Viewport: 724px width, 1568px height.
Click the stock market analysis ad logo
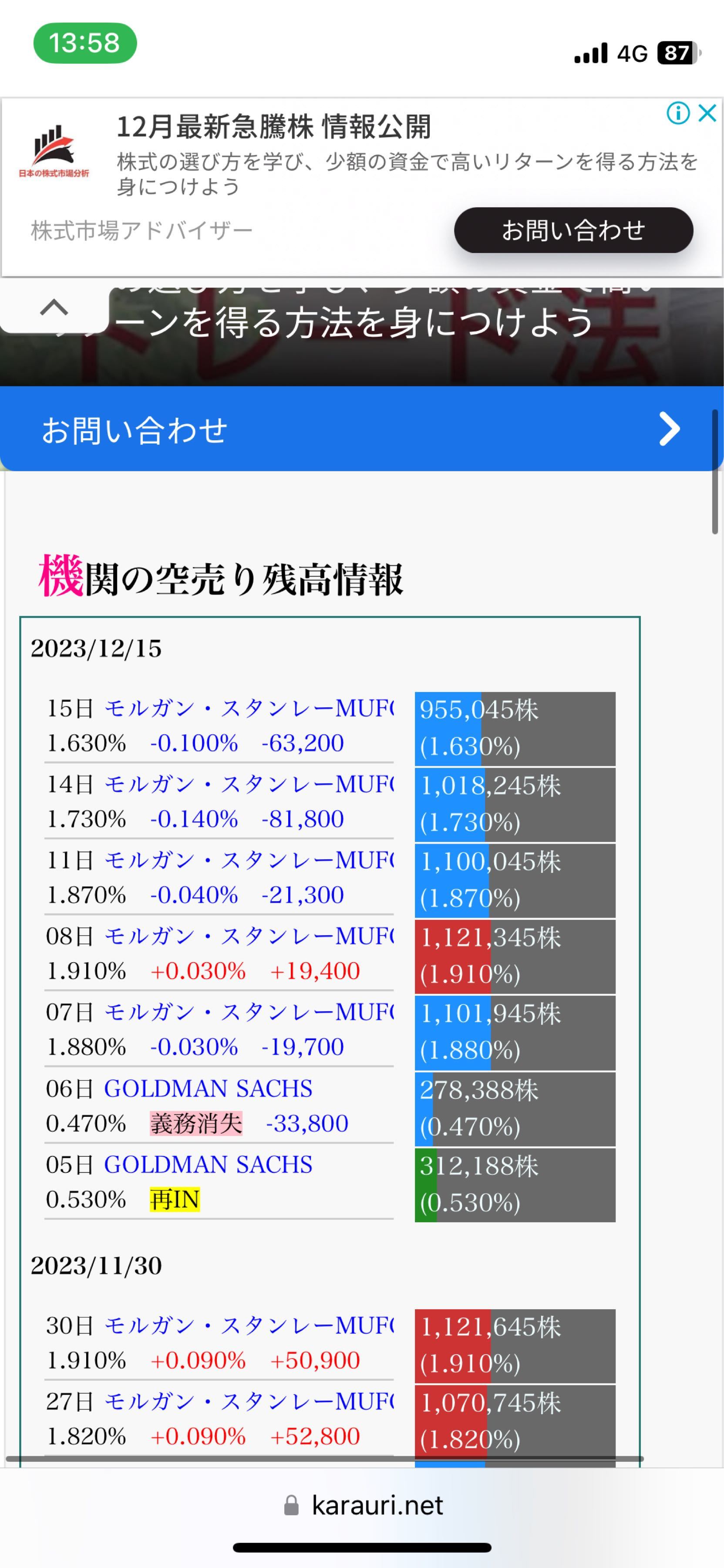tap(54, 149)
